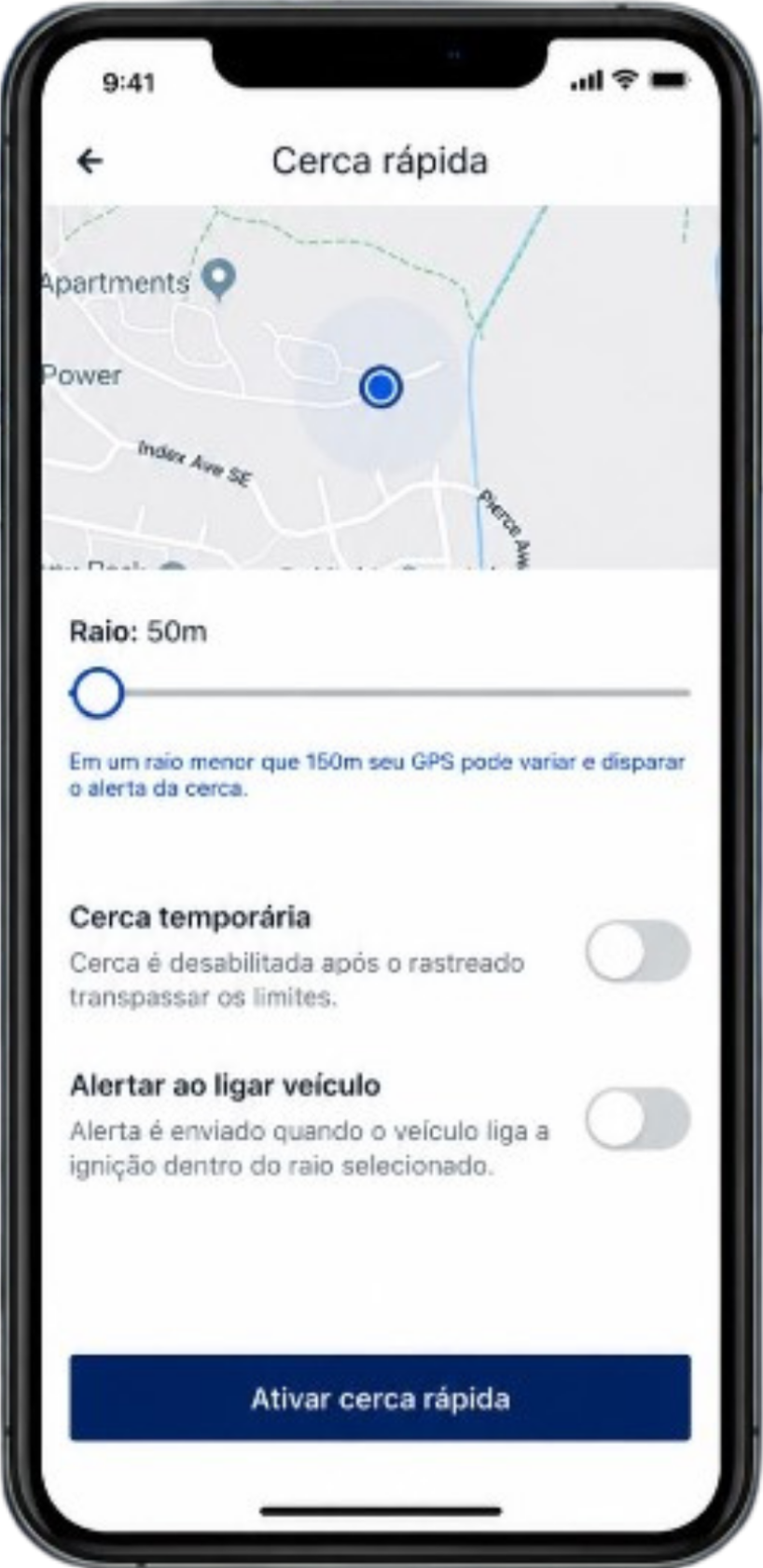Tap the Ativar cerca rápida button
The height and width of the screenshot is (1568, 763).
[x=381, y=1397]
